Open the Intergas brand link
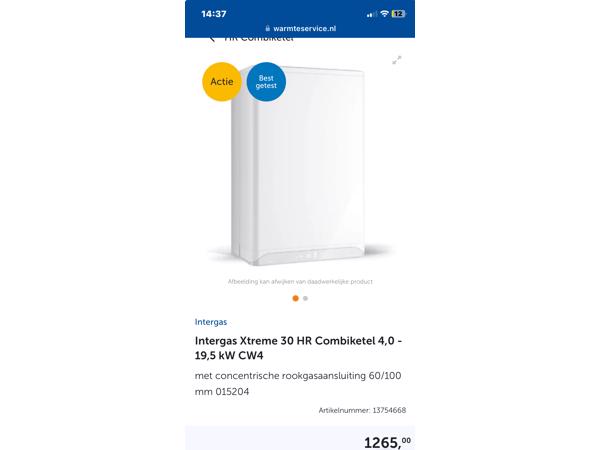The width and height of the screenshot is (600, 450). [x=211, y=322]
